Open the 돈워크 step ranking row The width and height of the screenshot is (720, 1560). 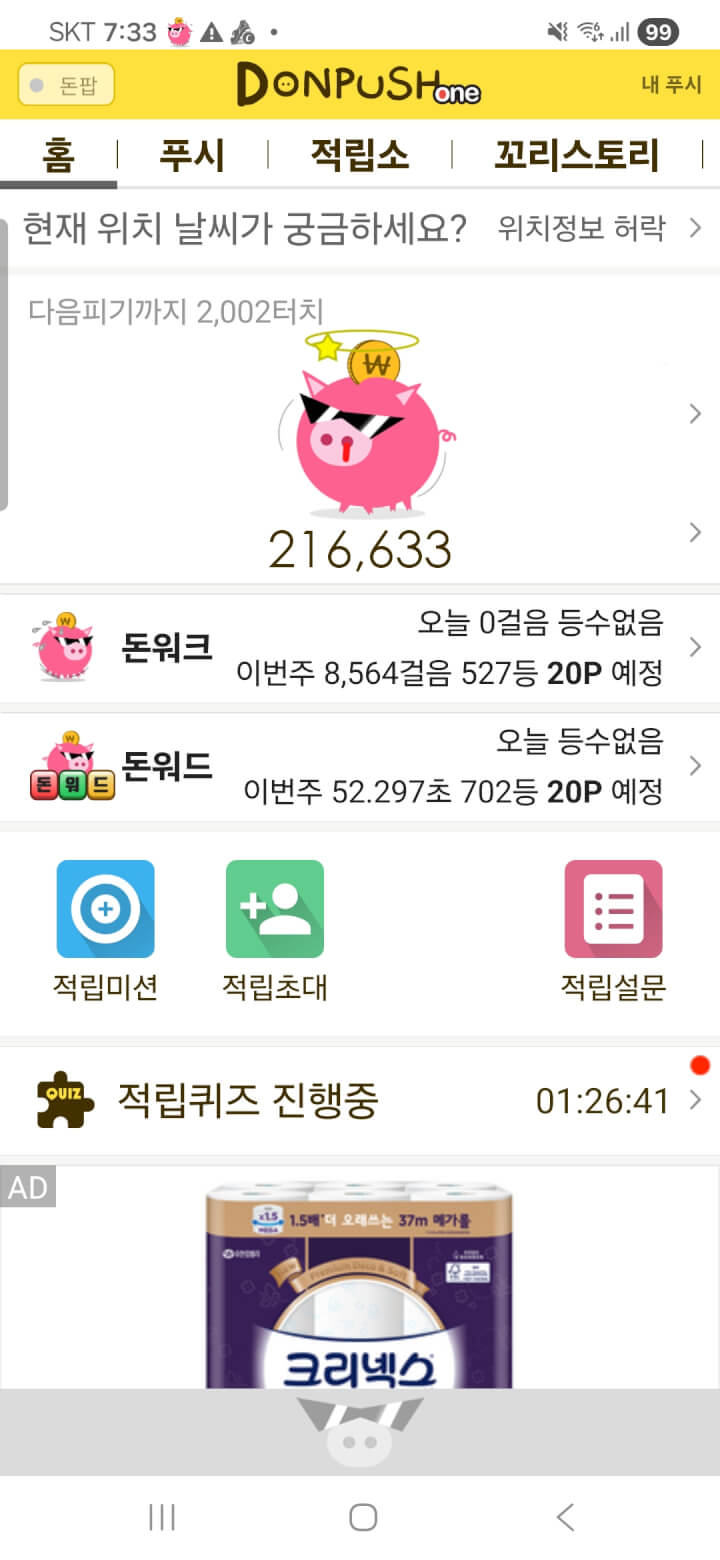point(360,648)
